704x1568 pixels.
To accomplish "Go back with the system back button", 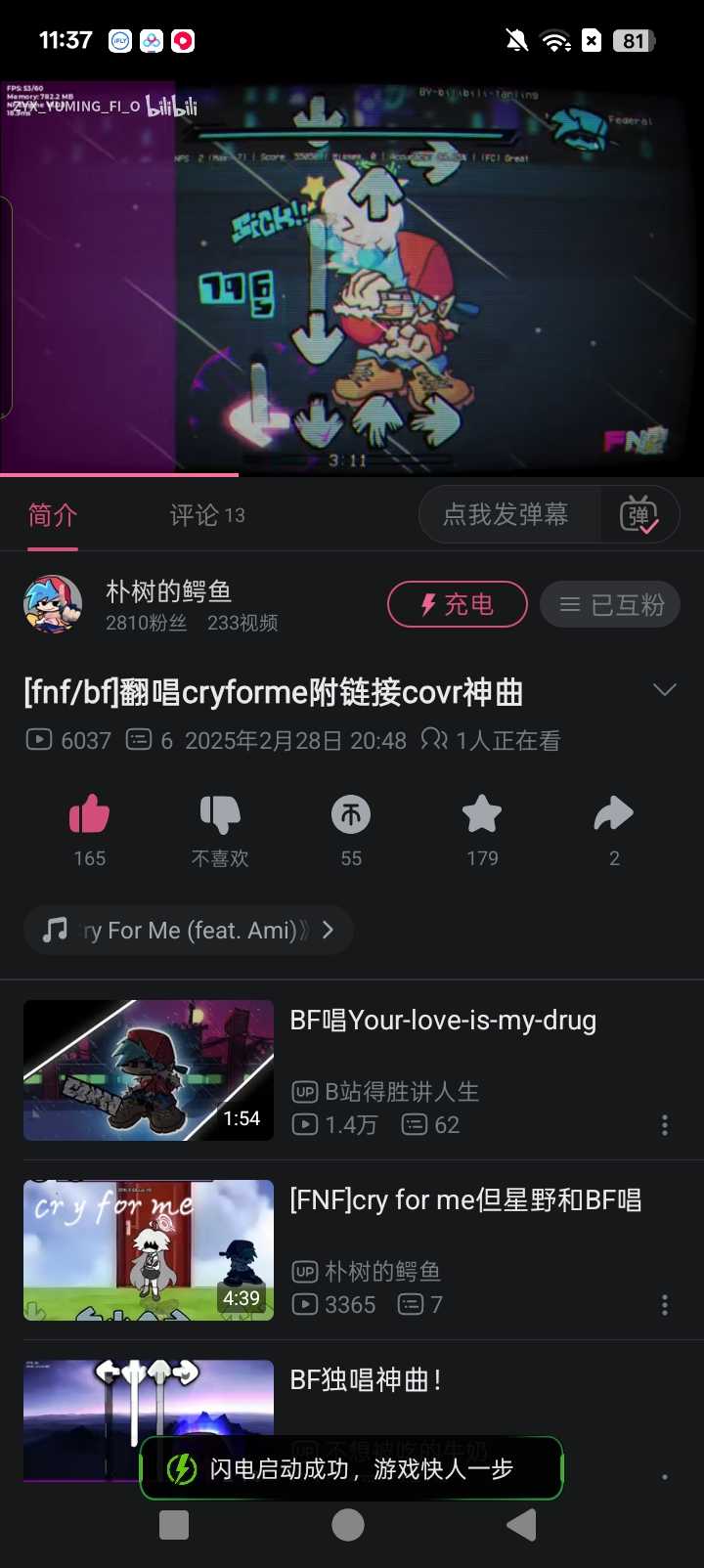I will pyautogui.click(x=522, y=1525).
